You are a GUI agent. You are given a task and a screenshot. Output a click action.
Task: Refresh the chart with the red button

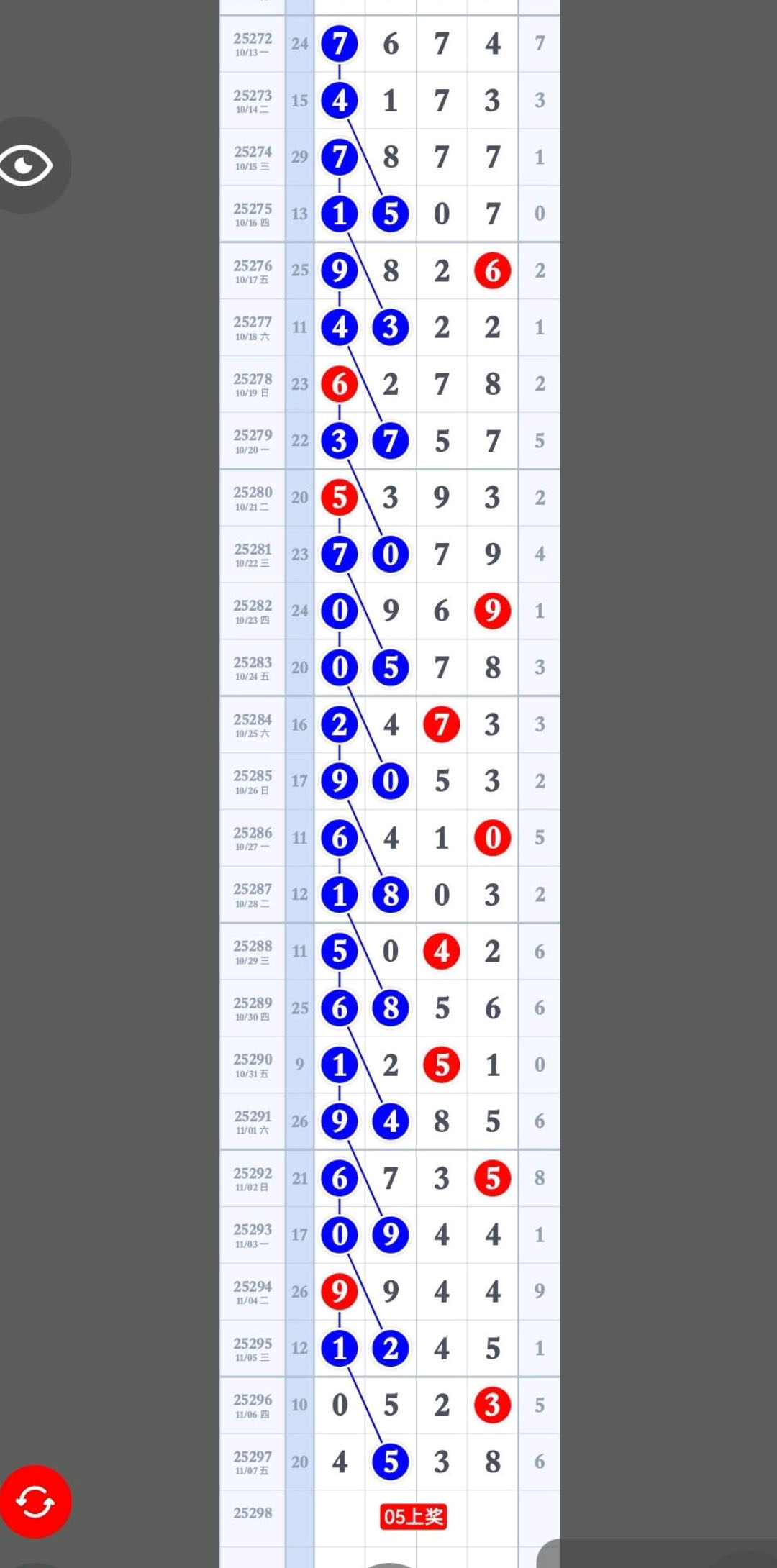tap(35, 1501)
